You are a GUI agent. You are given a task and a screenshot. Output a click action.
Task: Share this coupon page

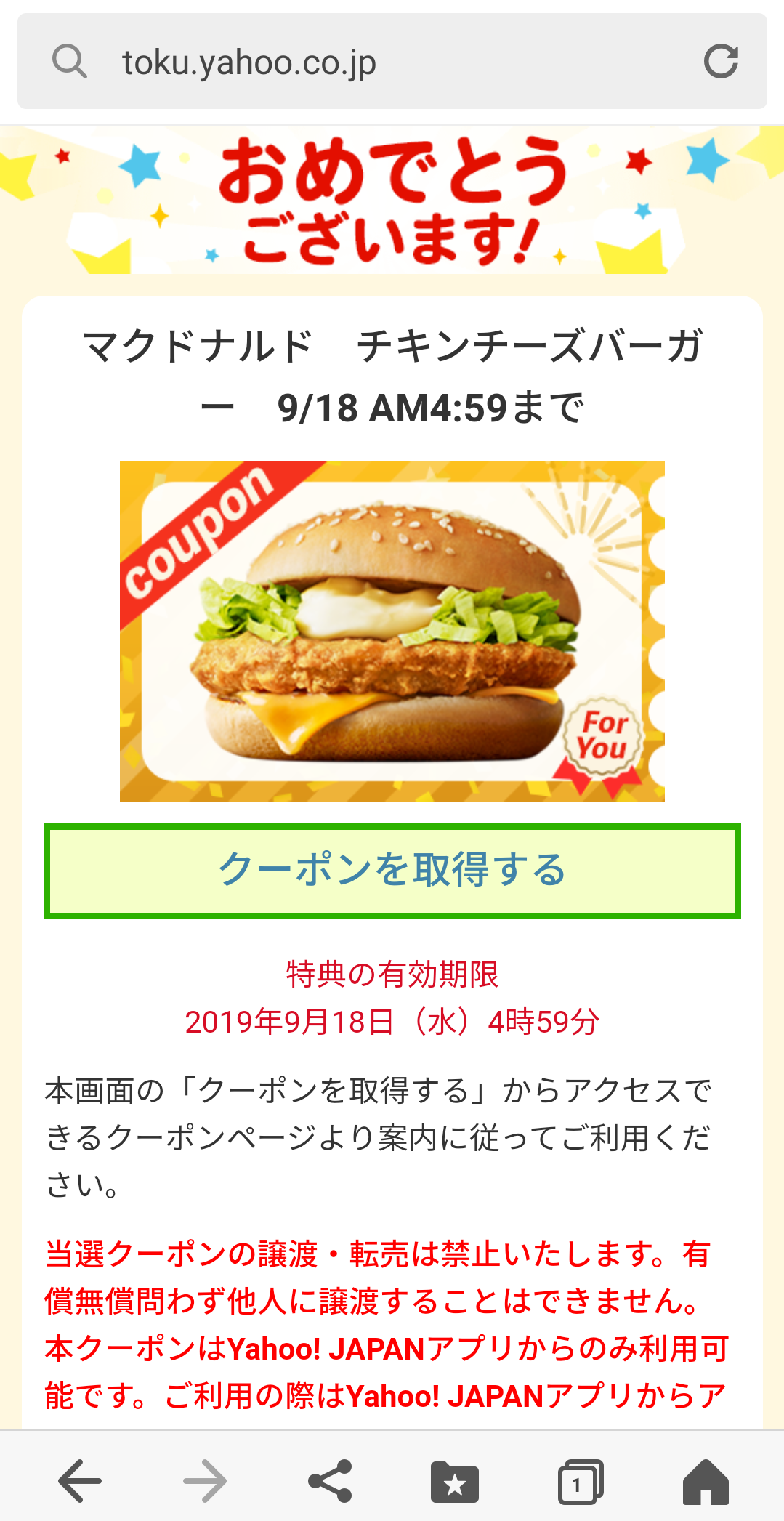(x=330, y=1480)
